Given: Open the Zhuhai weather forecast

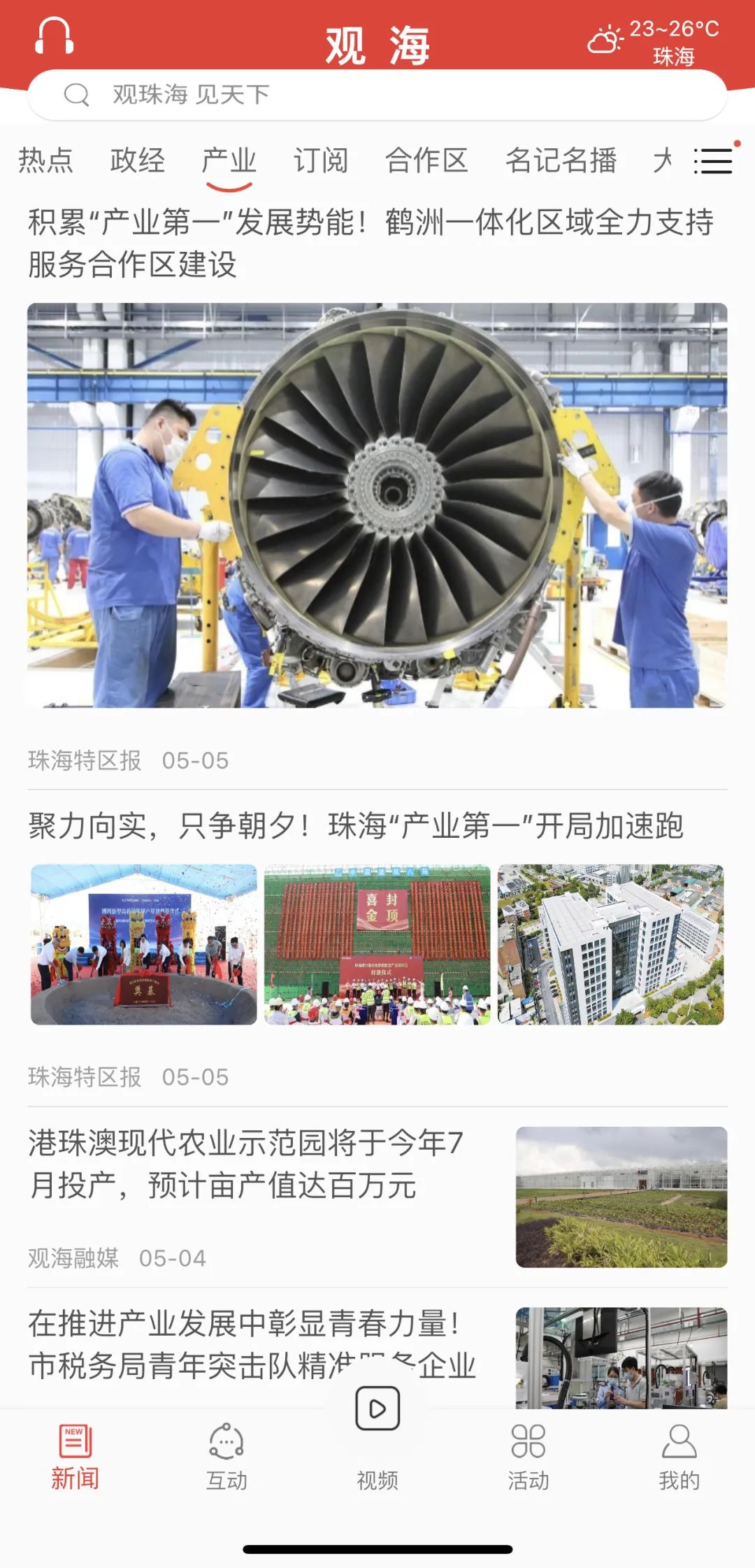Looking at the screenshot, I should (x=654, y=42).
